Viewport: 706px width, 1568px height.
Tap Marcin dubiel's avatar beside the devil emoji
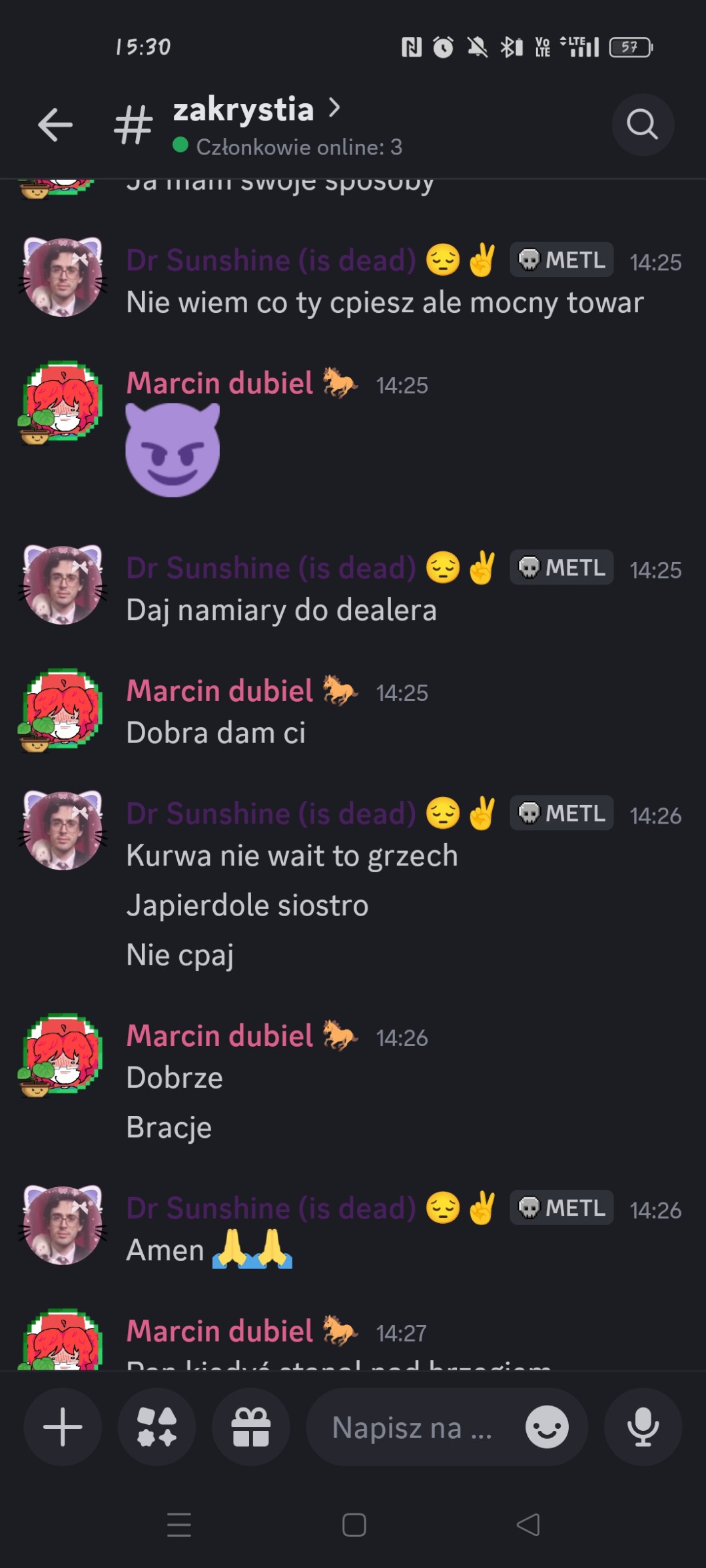pyautogui.click(x=62, y=401)
